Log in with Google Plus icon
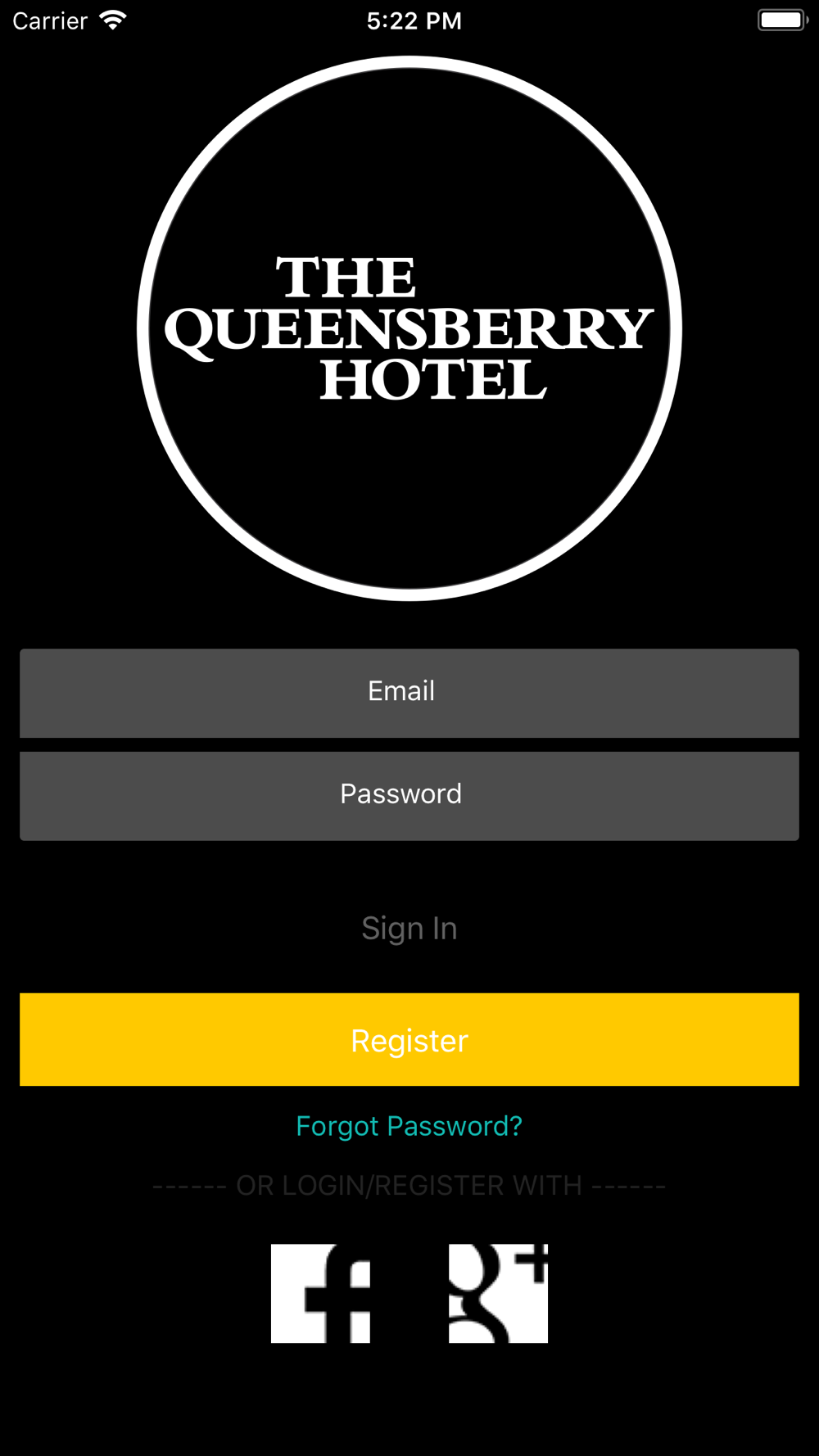The image size is (819, 1456). (498, 1293)
